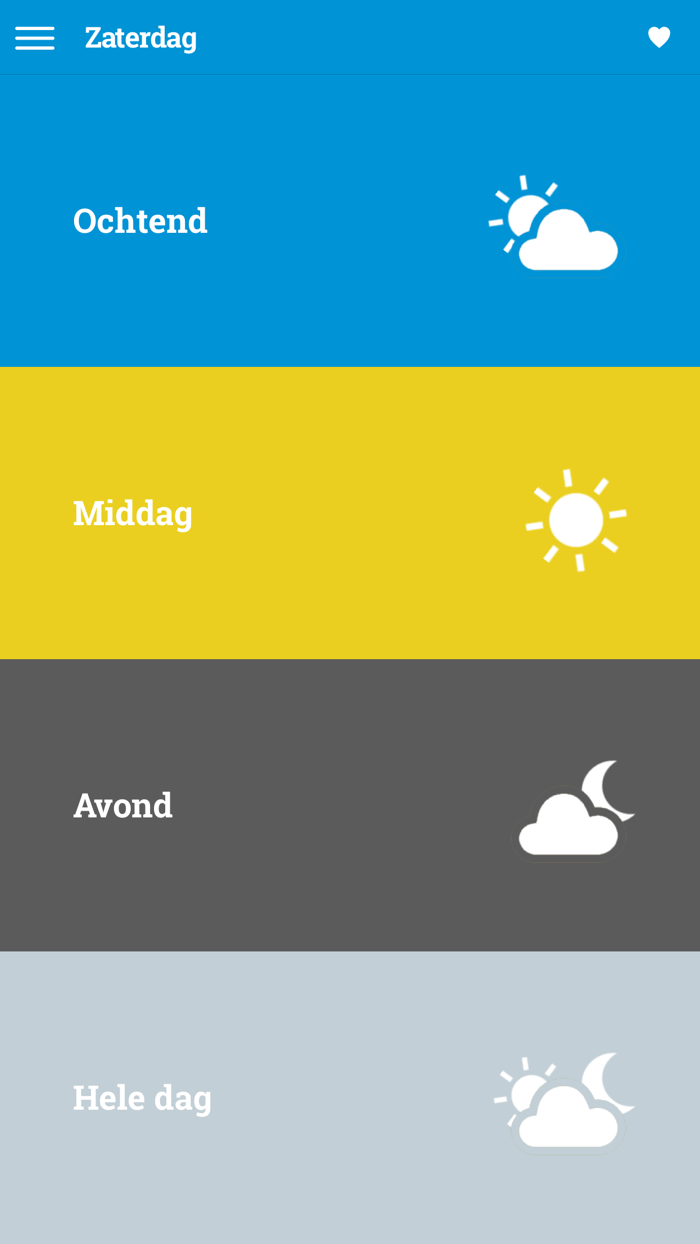700x1244 pixels.
Task: Open the hamburger menu
Action: [x=35, y=38]
